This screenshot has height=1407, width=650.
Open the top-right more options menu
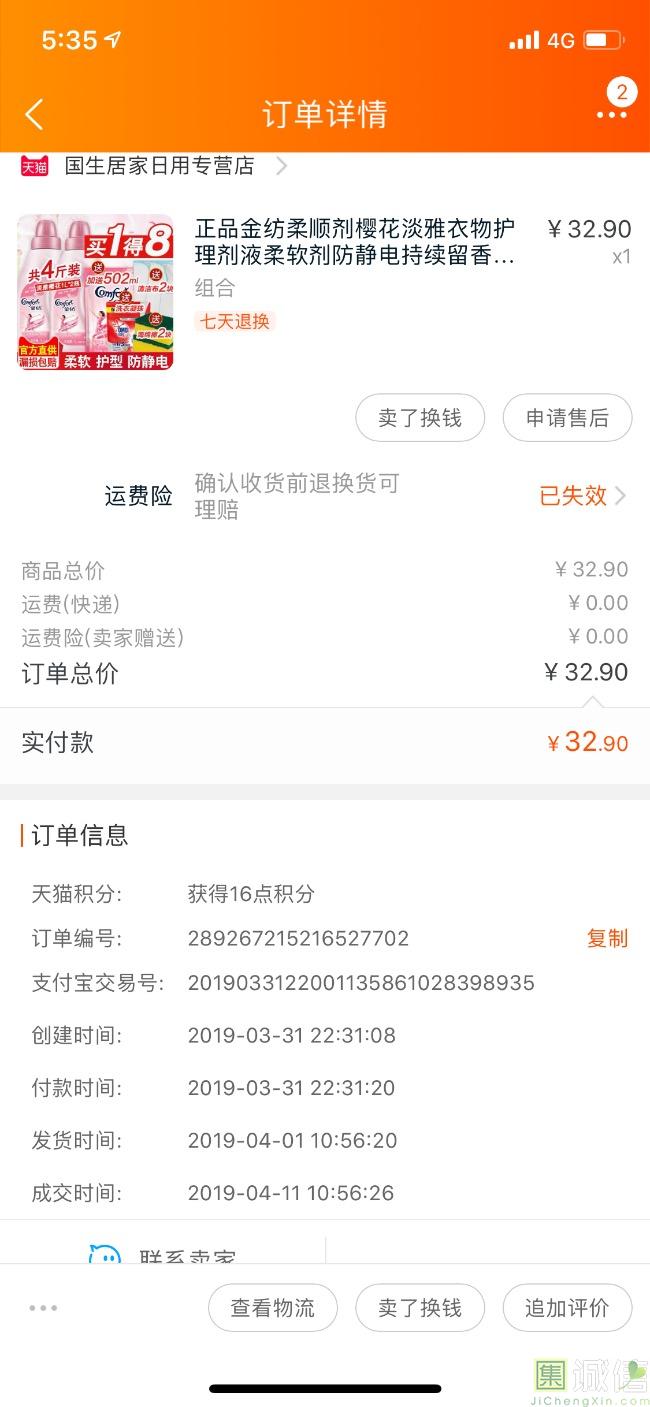coord(612,114)
